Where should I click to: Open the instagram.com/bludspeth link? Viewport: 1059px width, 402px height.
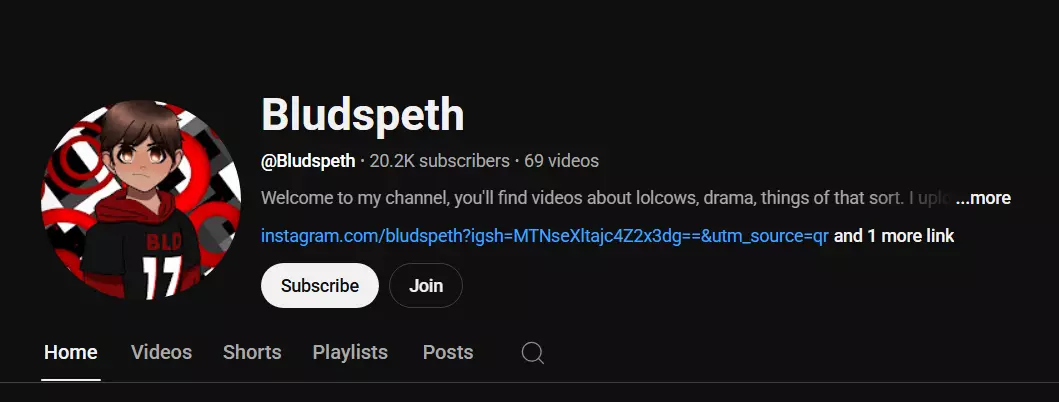tap(544, 236)
